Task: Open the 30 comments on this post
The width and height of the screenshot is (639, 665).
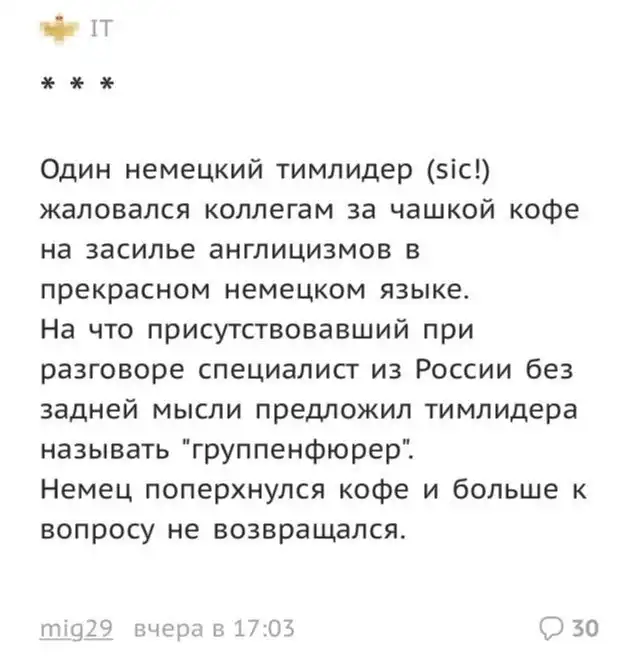Action: click(570, 628)
